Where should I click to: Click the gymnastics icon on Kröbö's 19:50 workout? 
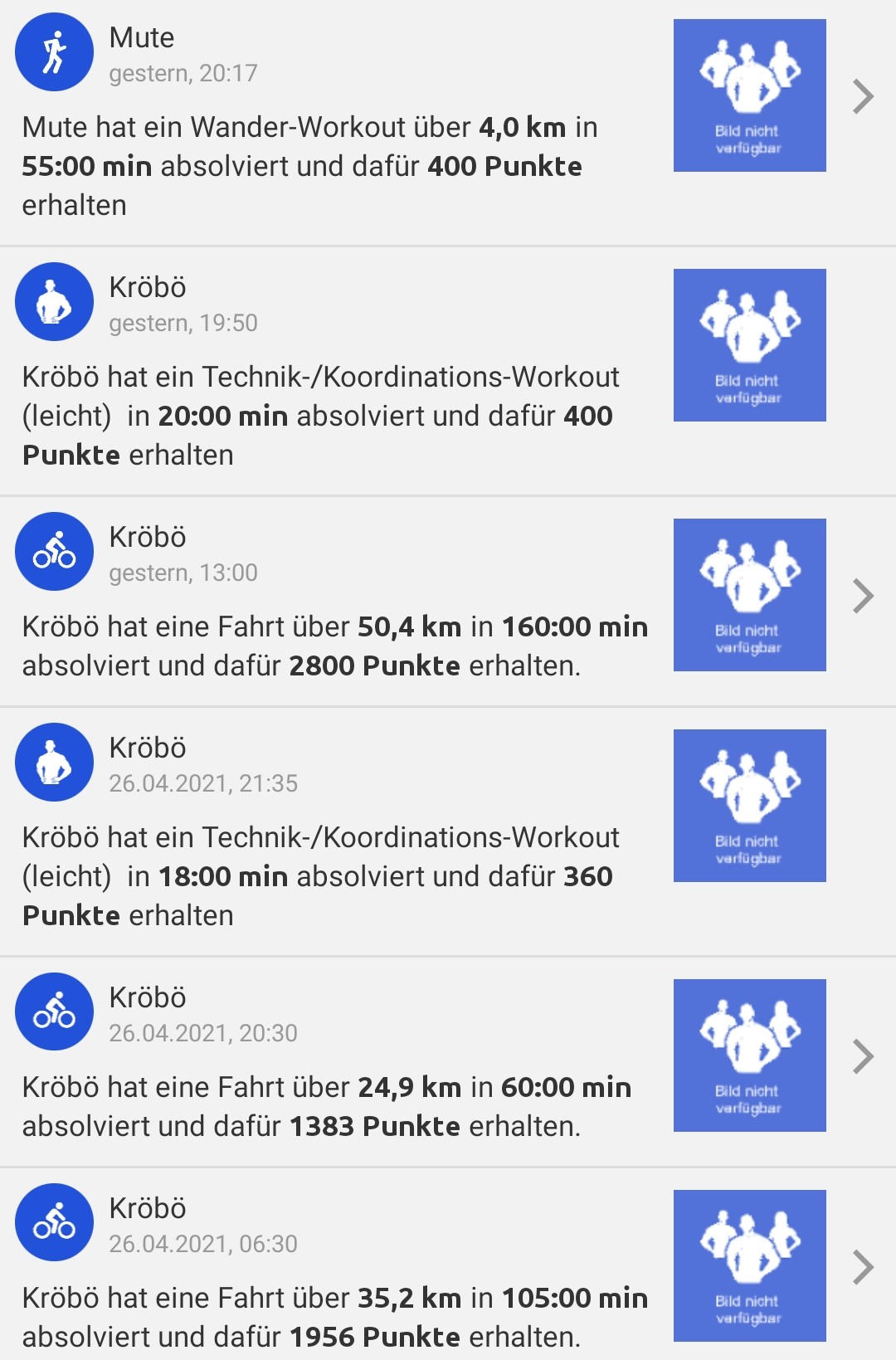coord(52,301)
